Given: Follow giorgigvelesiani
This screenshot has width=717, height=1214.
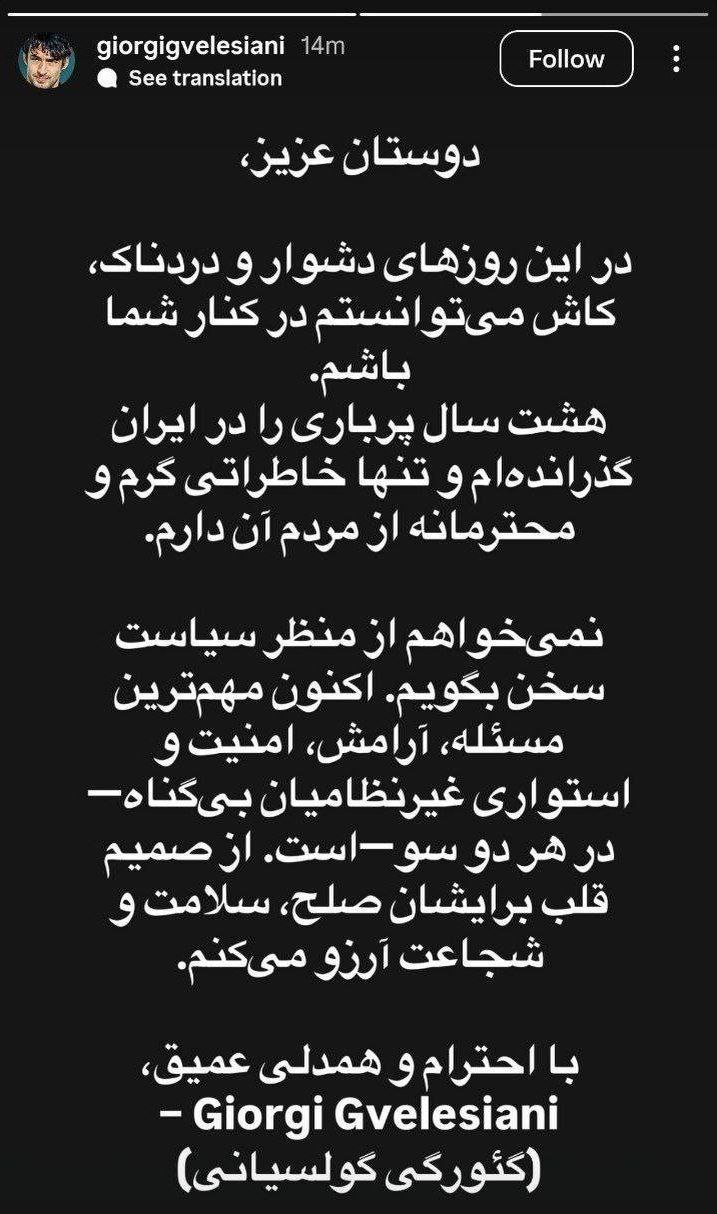Looking at the screenshot, I should 566,60.
